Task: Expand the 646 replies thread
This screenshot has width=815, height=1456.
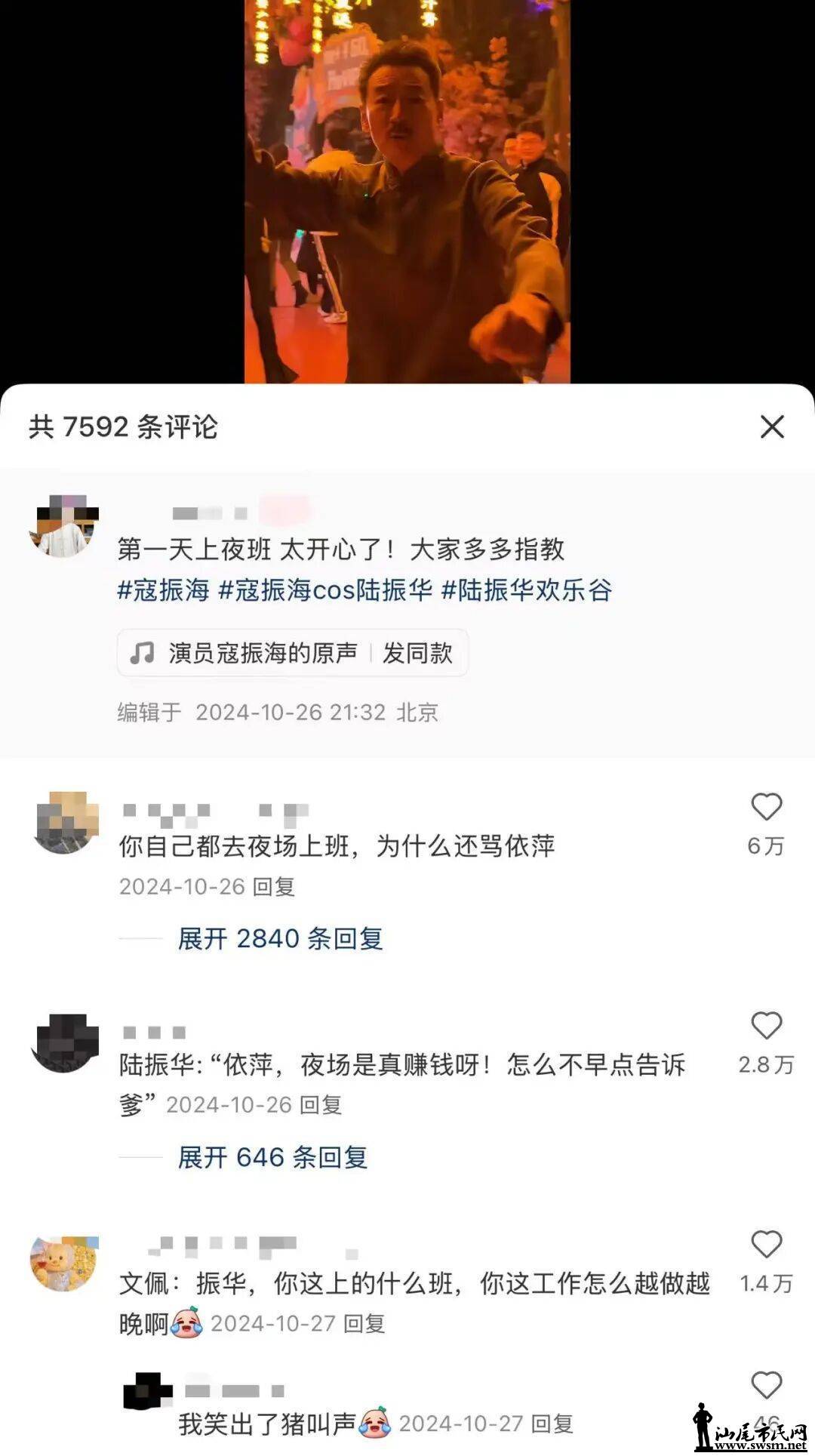Action: 272,1156
